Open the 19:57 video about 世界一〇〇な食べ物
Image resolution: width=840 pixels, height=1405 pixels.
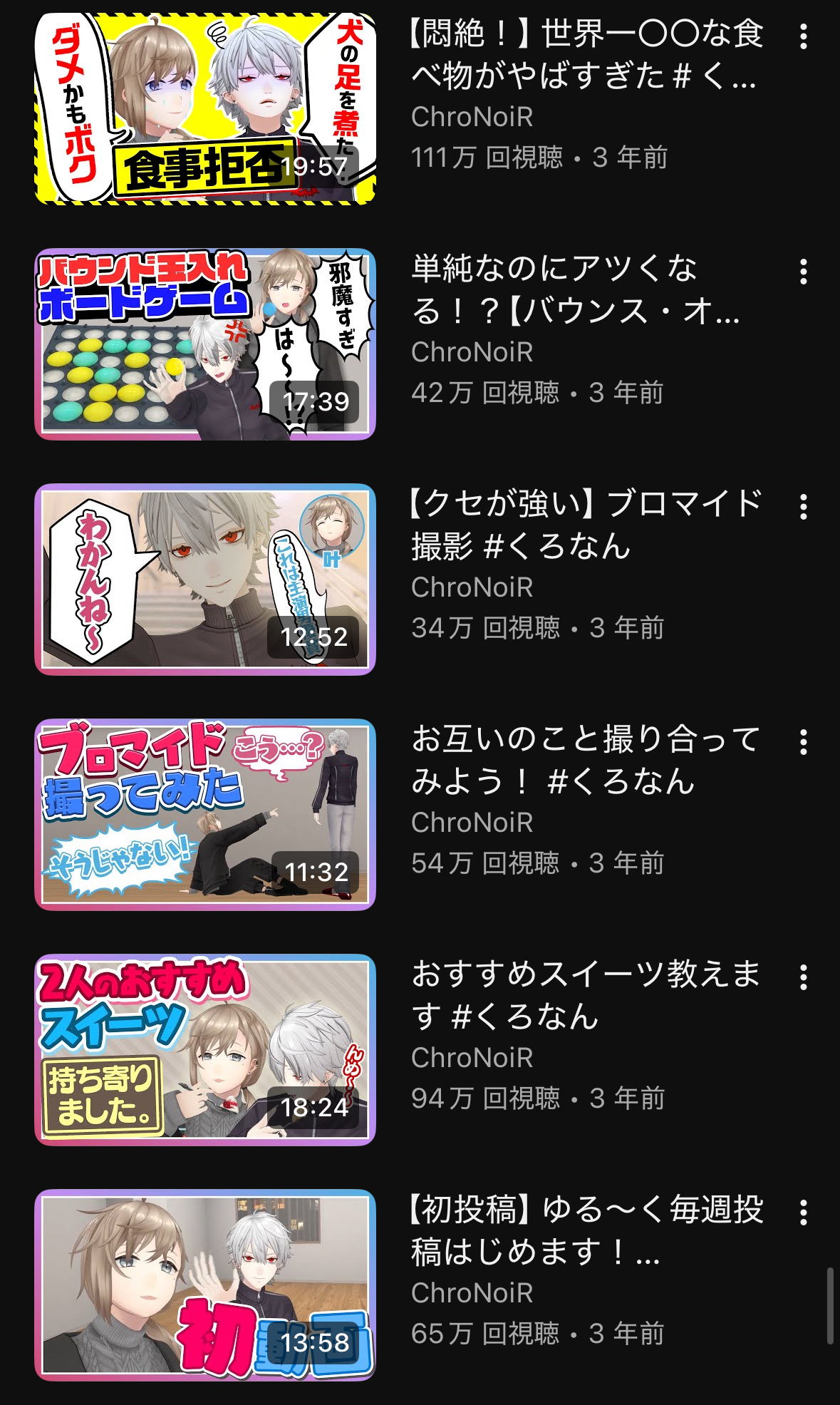click(x=205, y=108)
